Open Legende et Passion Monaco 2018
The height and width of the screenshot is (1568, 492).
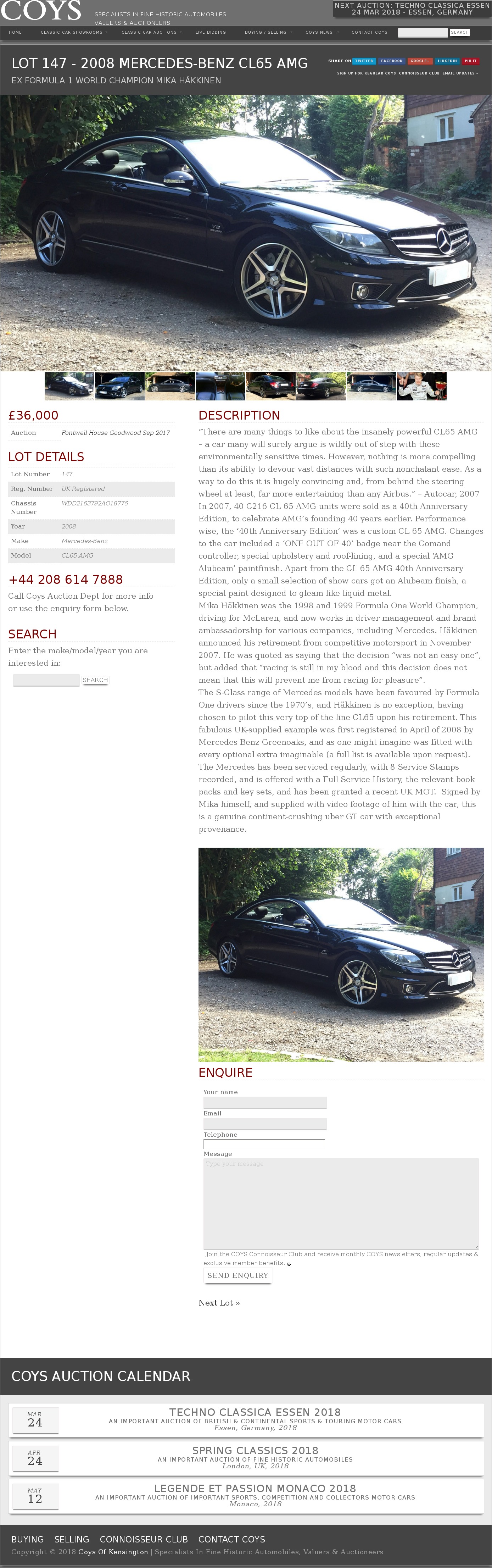coord(255,1488)
